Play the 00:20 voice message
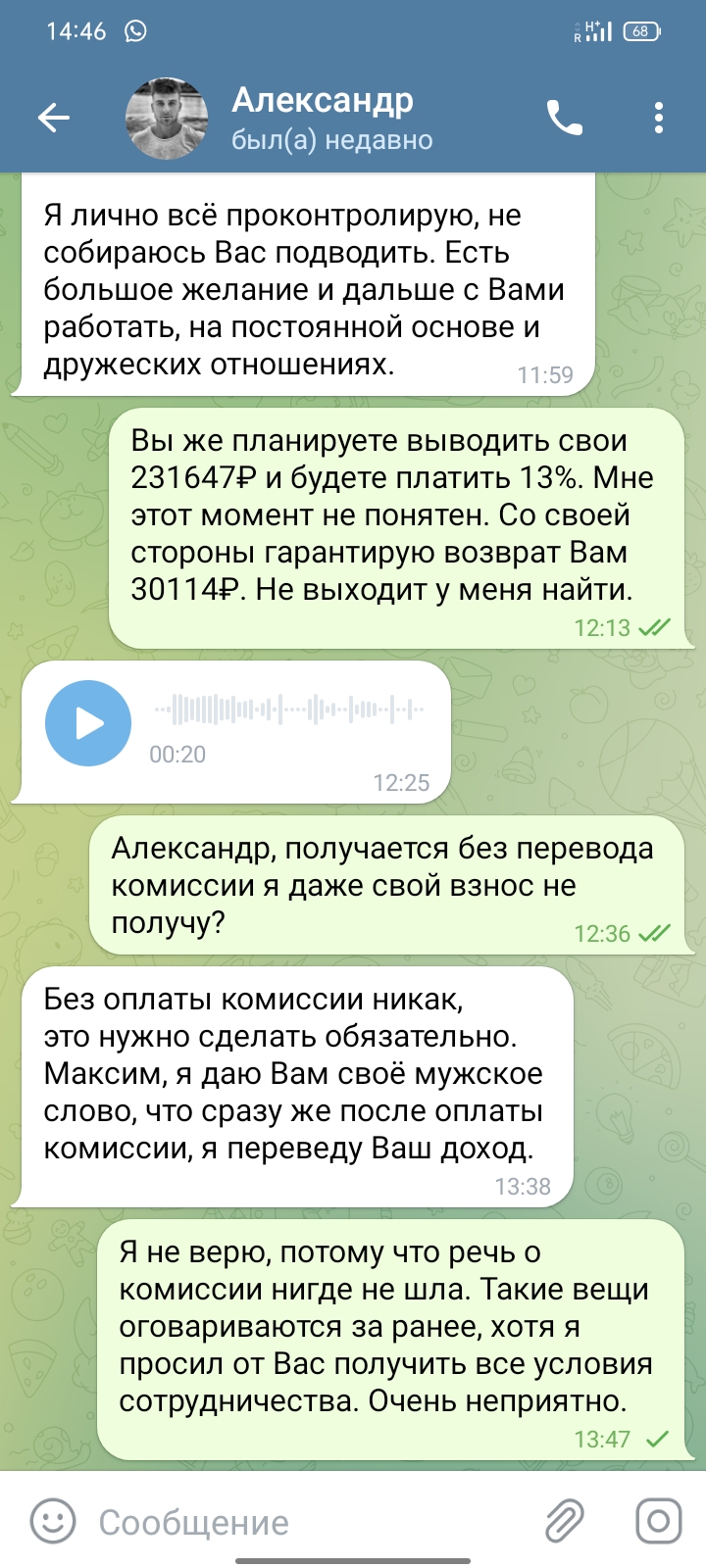This screenshot has height=1568, width=706. pos(88,723)
